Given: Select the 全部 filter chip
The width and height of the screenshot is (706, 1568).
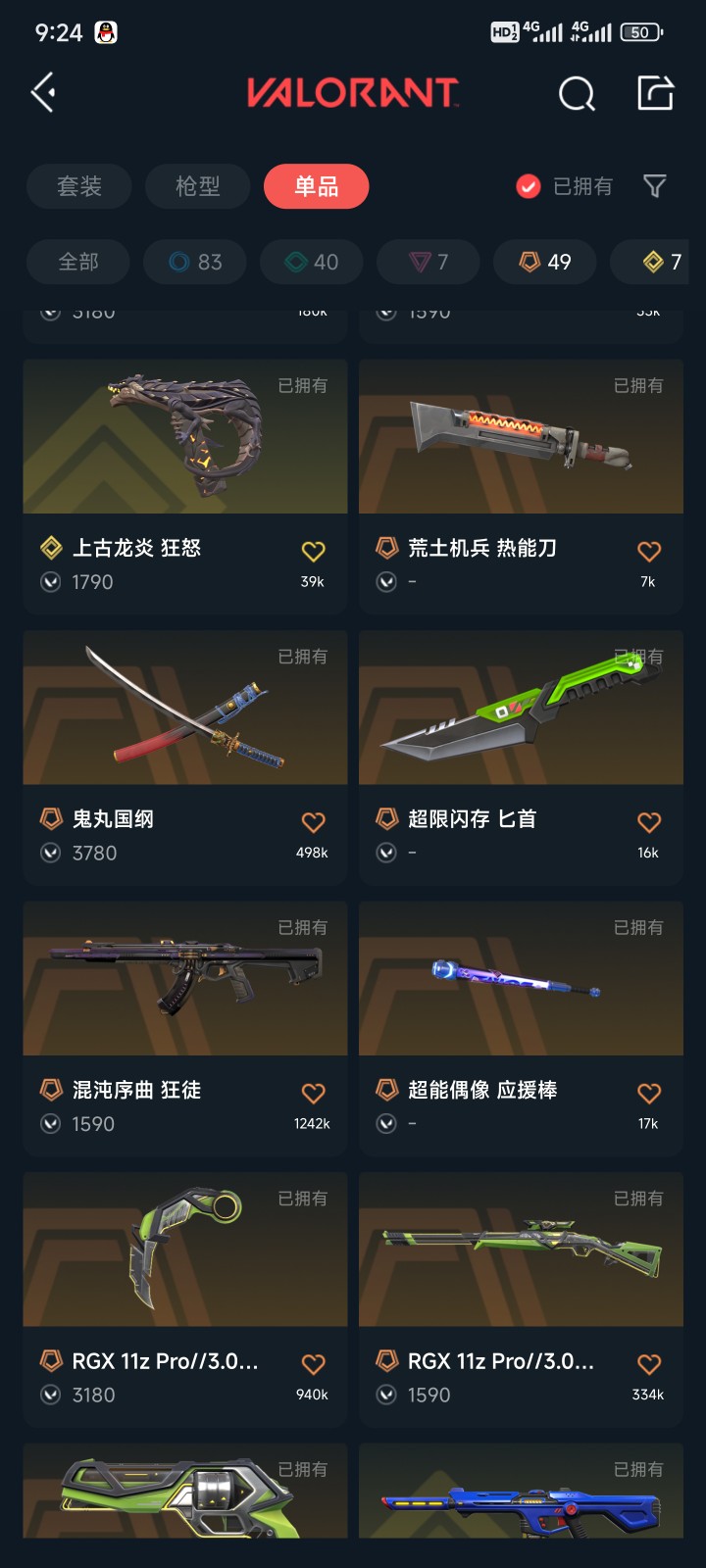Looking at the screenshot, I should click(78, 262).
